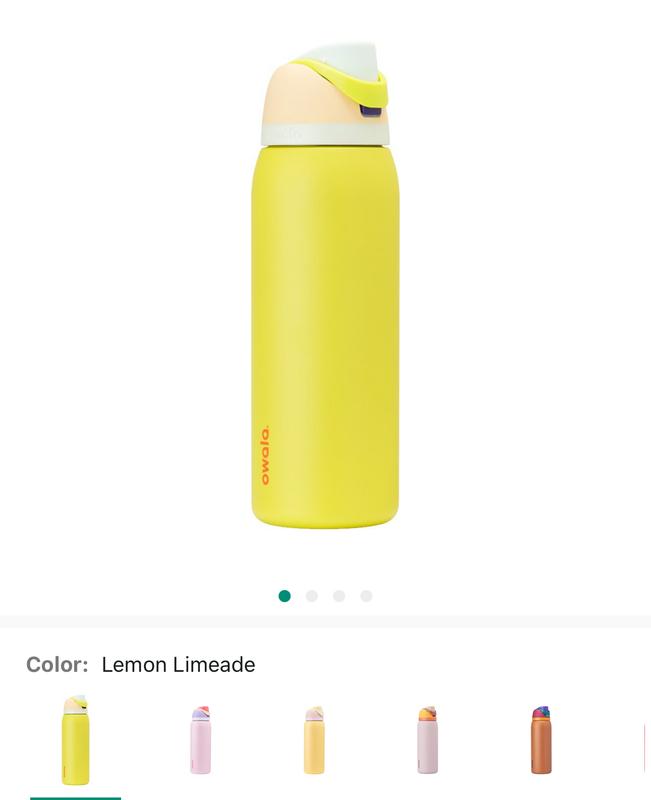The height and width of the screenshot is (800, 651).
Task: Jump to the third product photo dot
Action: pyautogui.click(x=339, y=596)
